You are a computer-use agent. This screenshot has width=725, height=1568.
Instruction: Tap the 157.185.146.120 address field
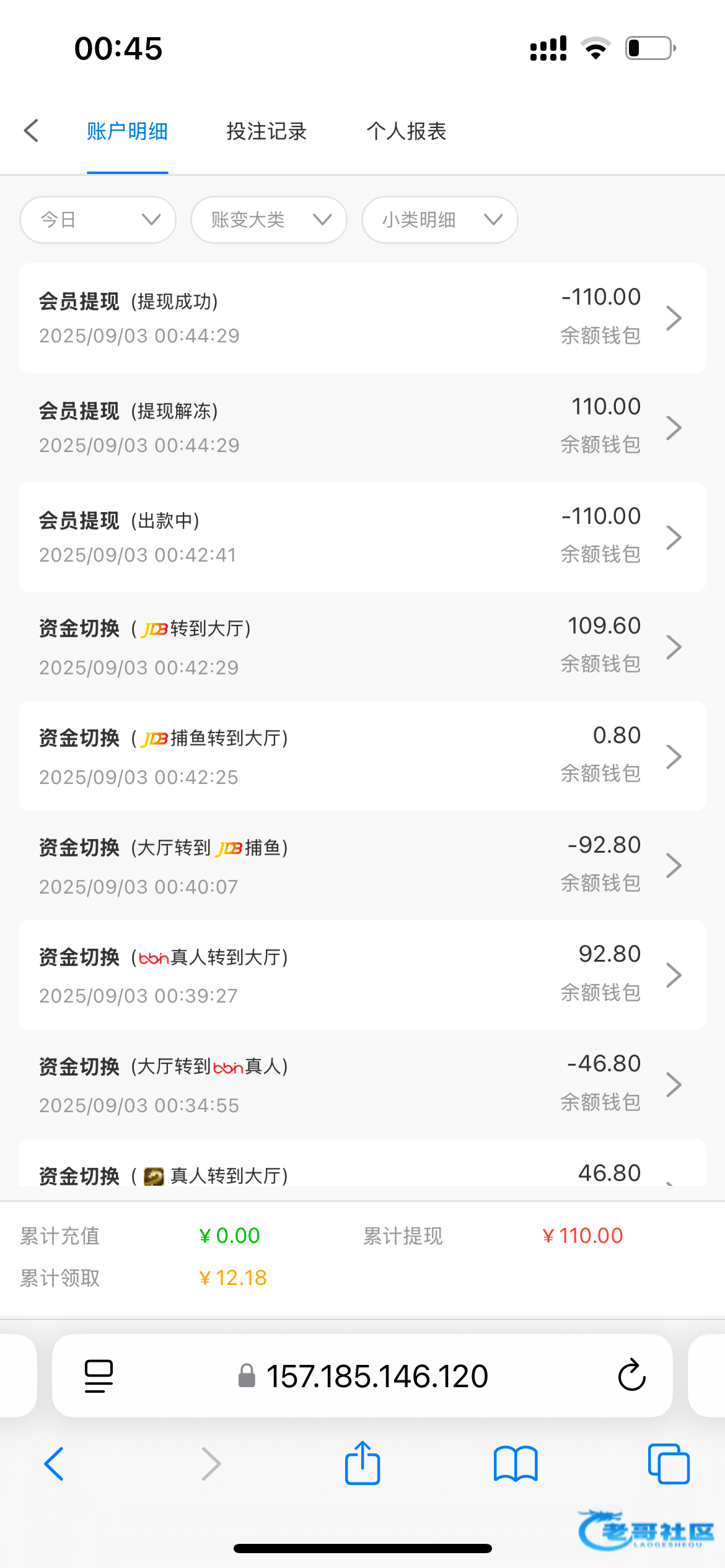point(377,1376)
